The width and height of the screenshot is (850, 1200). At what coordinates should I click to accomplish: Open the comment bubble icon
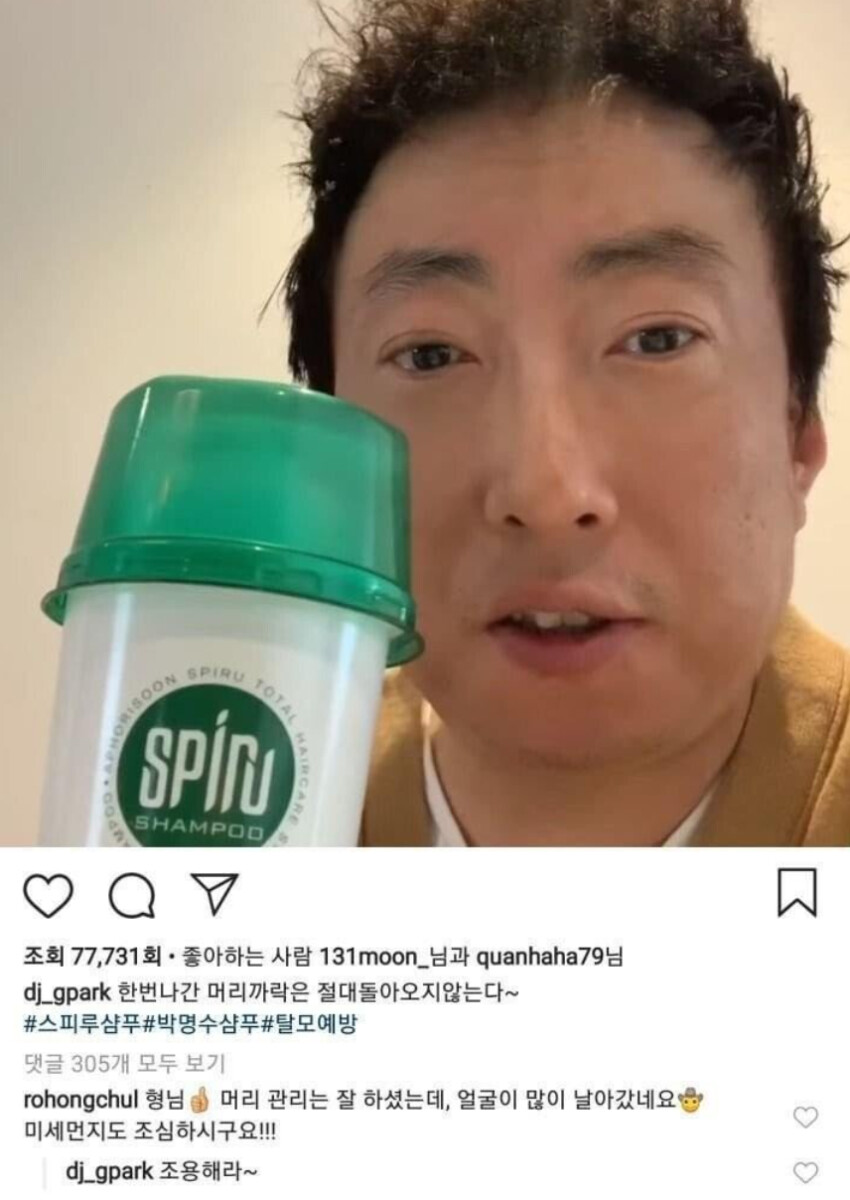[x=131, y=895]
